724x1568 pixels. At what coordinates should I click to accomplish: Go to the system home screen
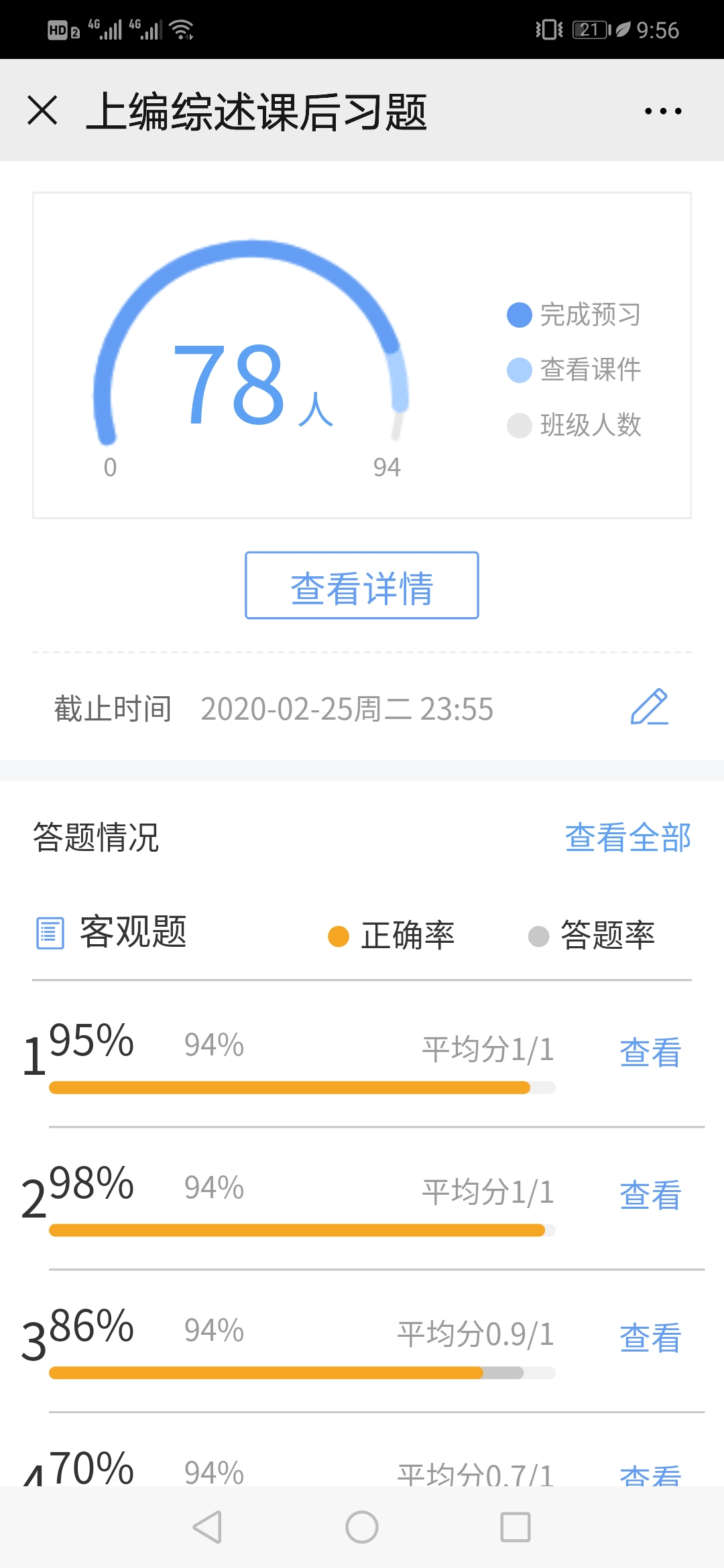coord(362,1527)
